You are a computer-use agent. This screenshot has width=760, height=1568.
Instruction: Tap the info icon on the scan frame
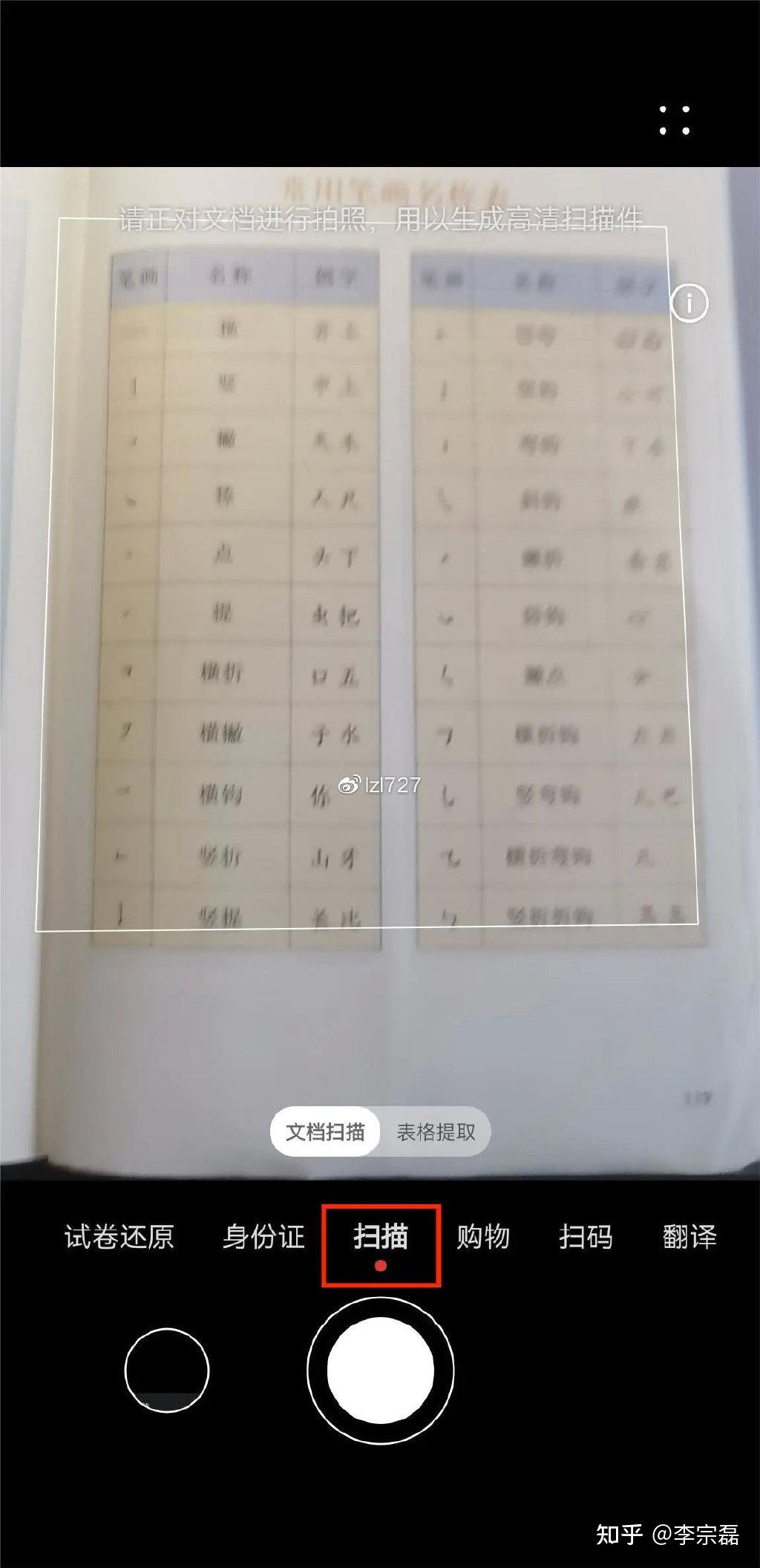click(x=689, y=303)
